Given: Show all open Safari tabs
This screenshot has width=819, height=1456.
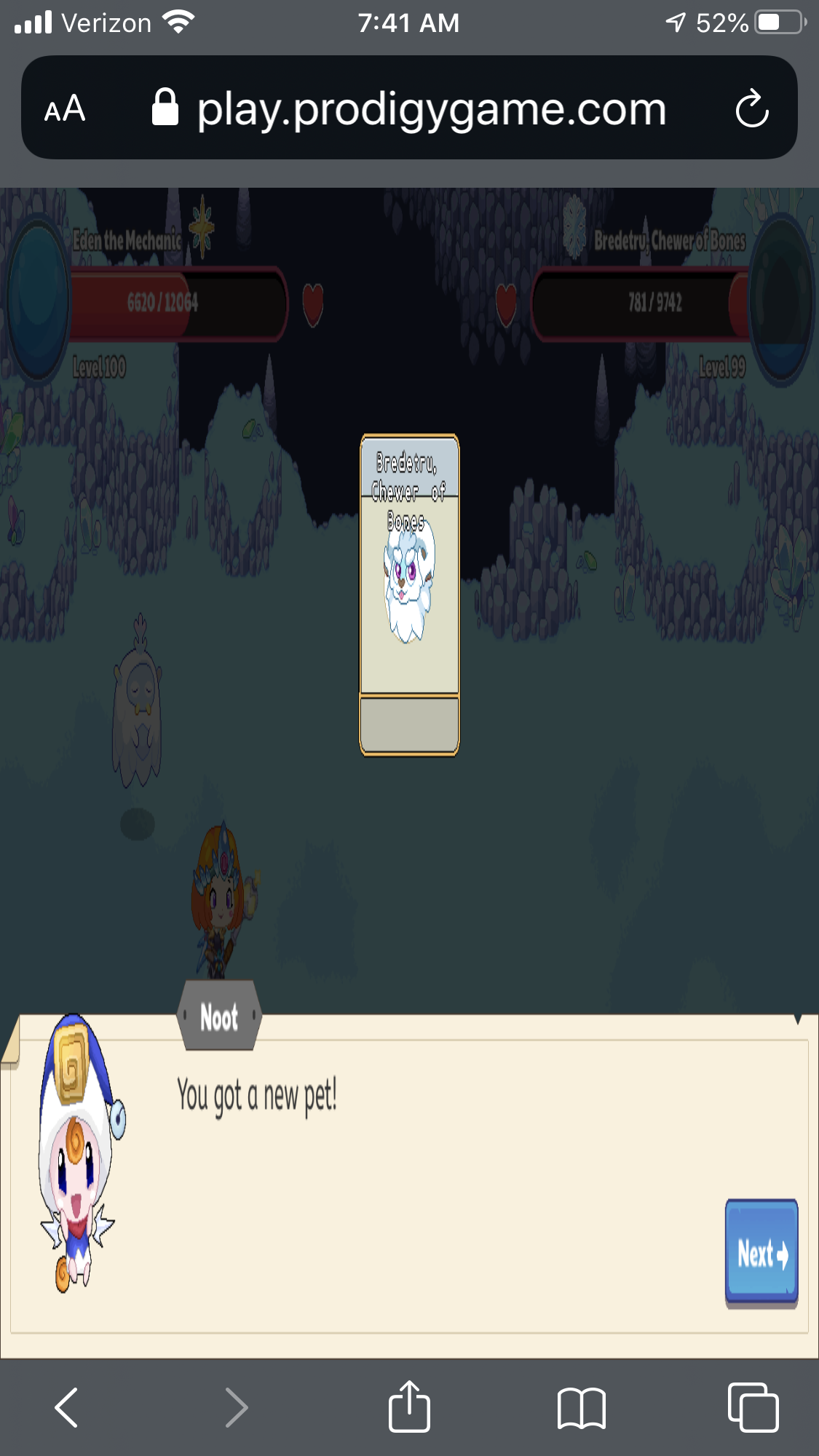Looking at the screenshot, I should pos(753,1407).
